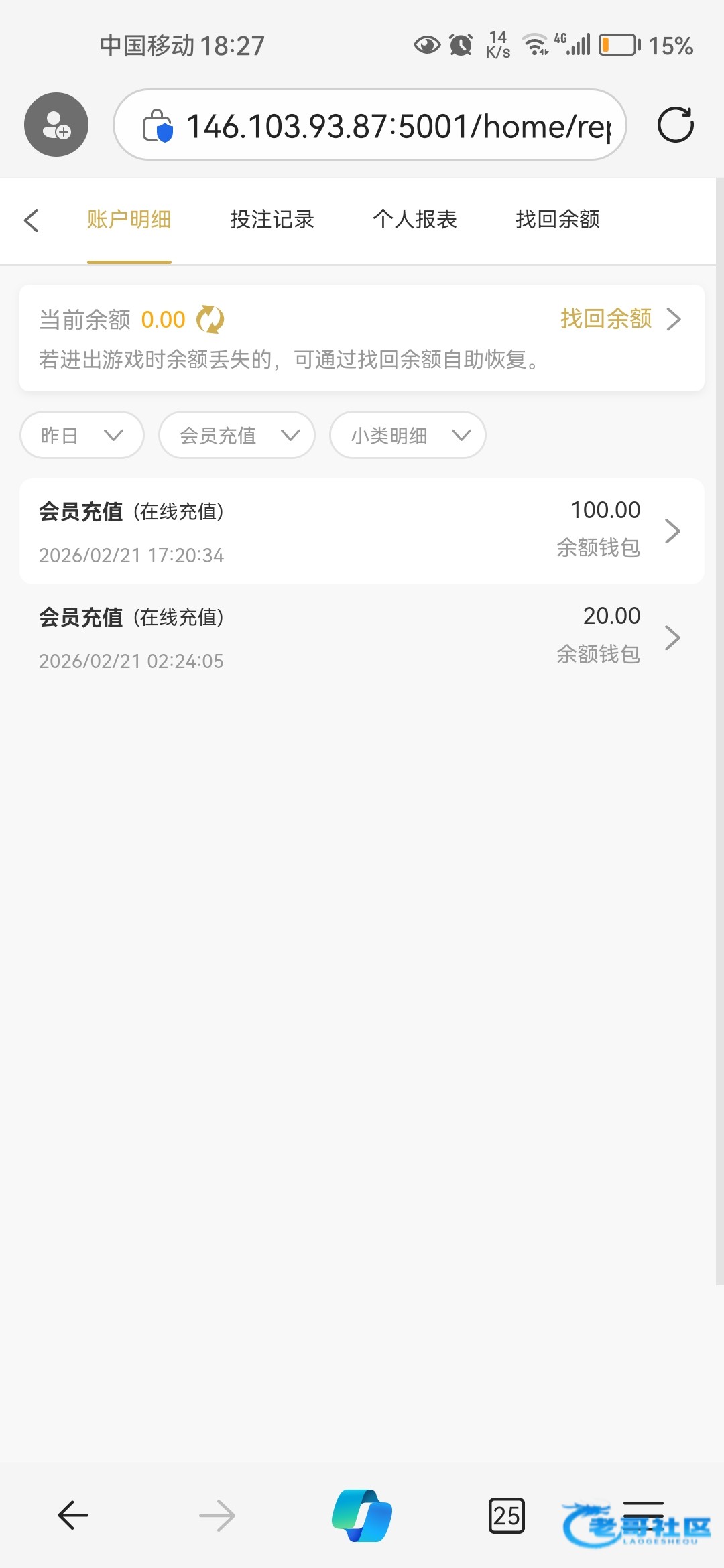Open the Copilot assistant button
This screenshot has width=724, height=1568.
pyautogui.click(x=362, y=1516)
